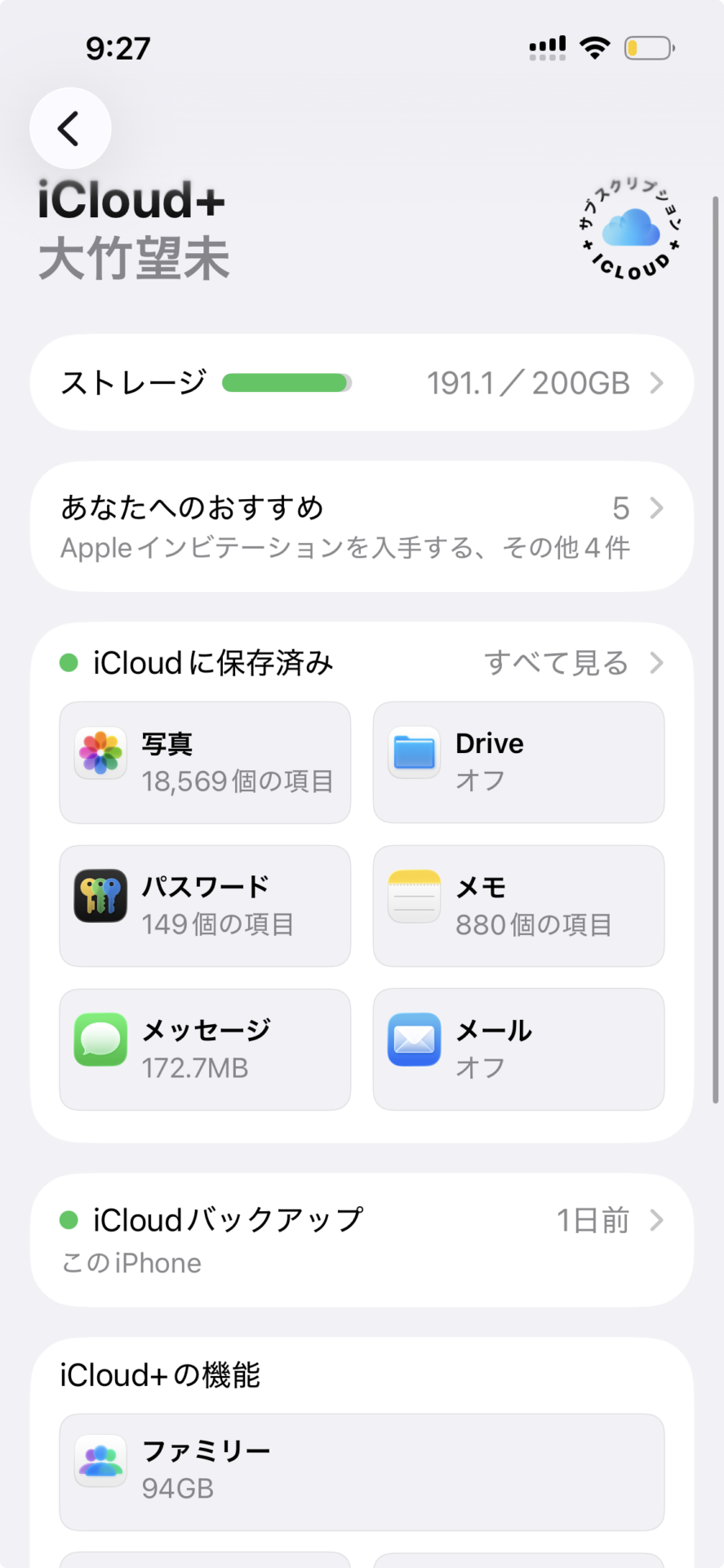Image resolution: width=724 pixels, height=1568 pixels.
Task: Open the ファミリー family sharing card
Action: click(362, 1472)
